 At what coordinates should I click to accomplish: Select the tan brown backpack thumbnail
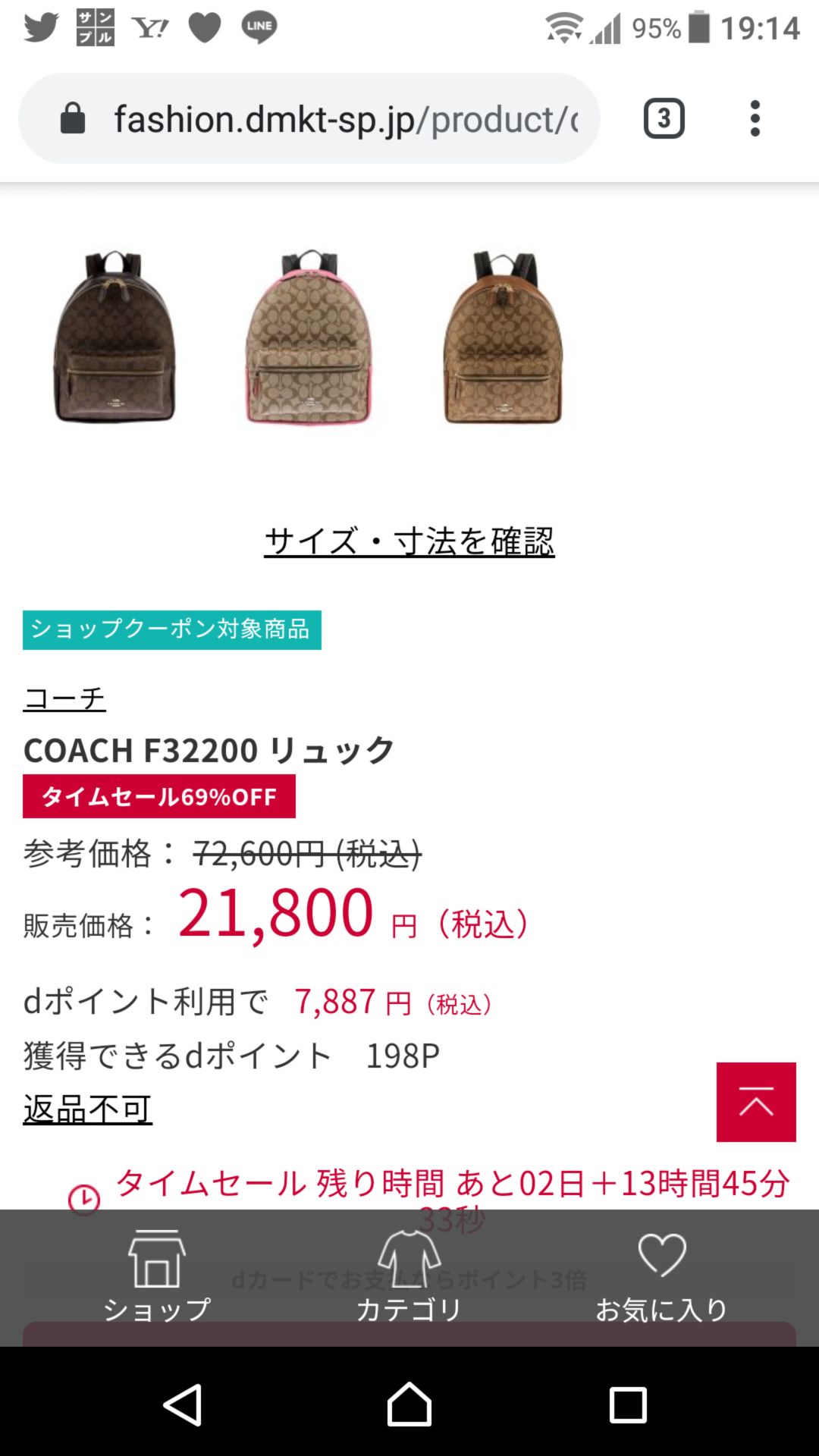click(503, 337)
